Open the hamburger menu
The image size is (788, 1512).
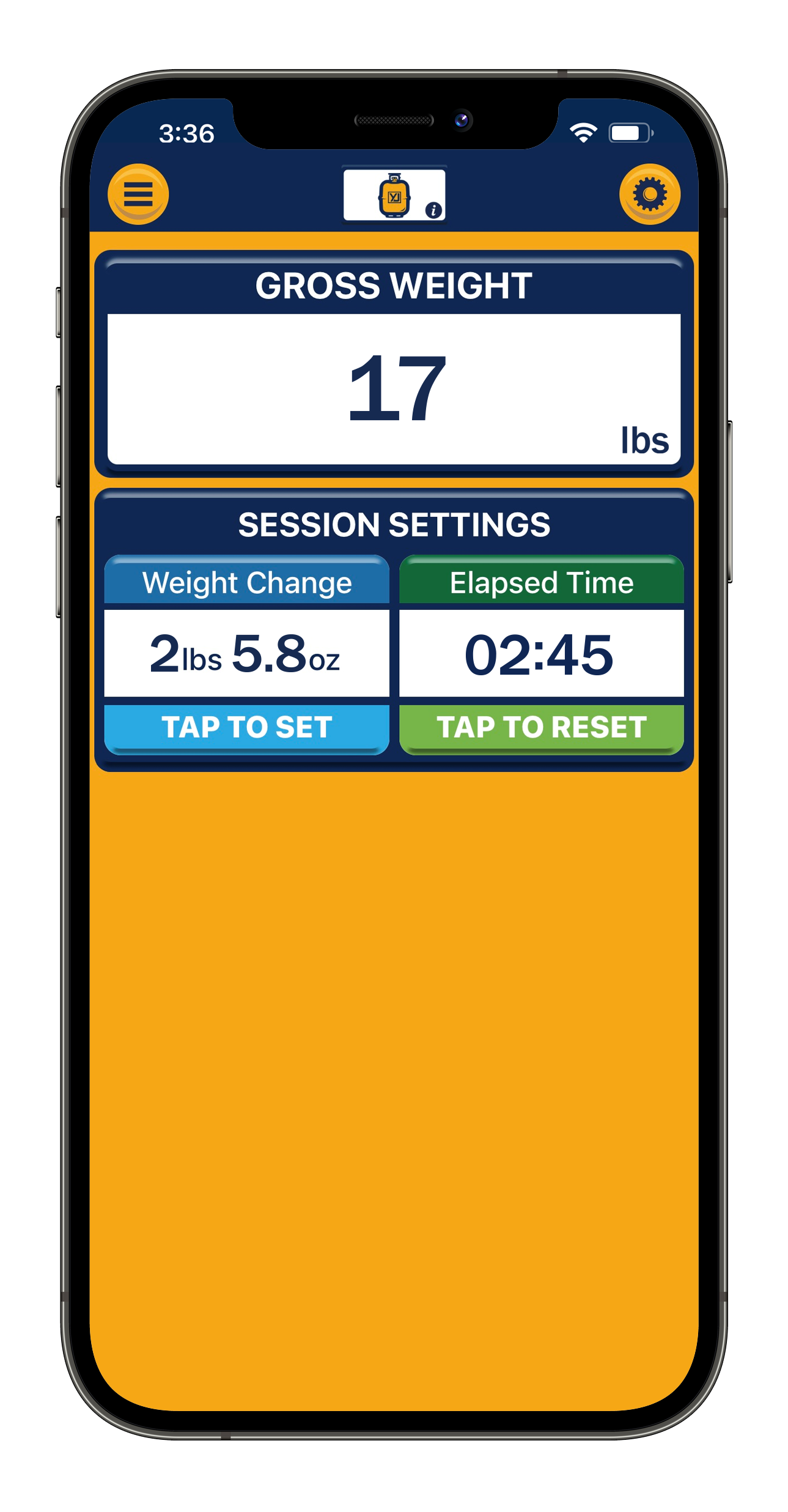[138, 194]
